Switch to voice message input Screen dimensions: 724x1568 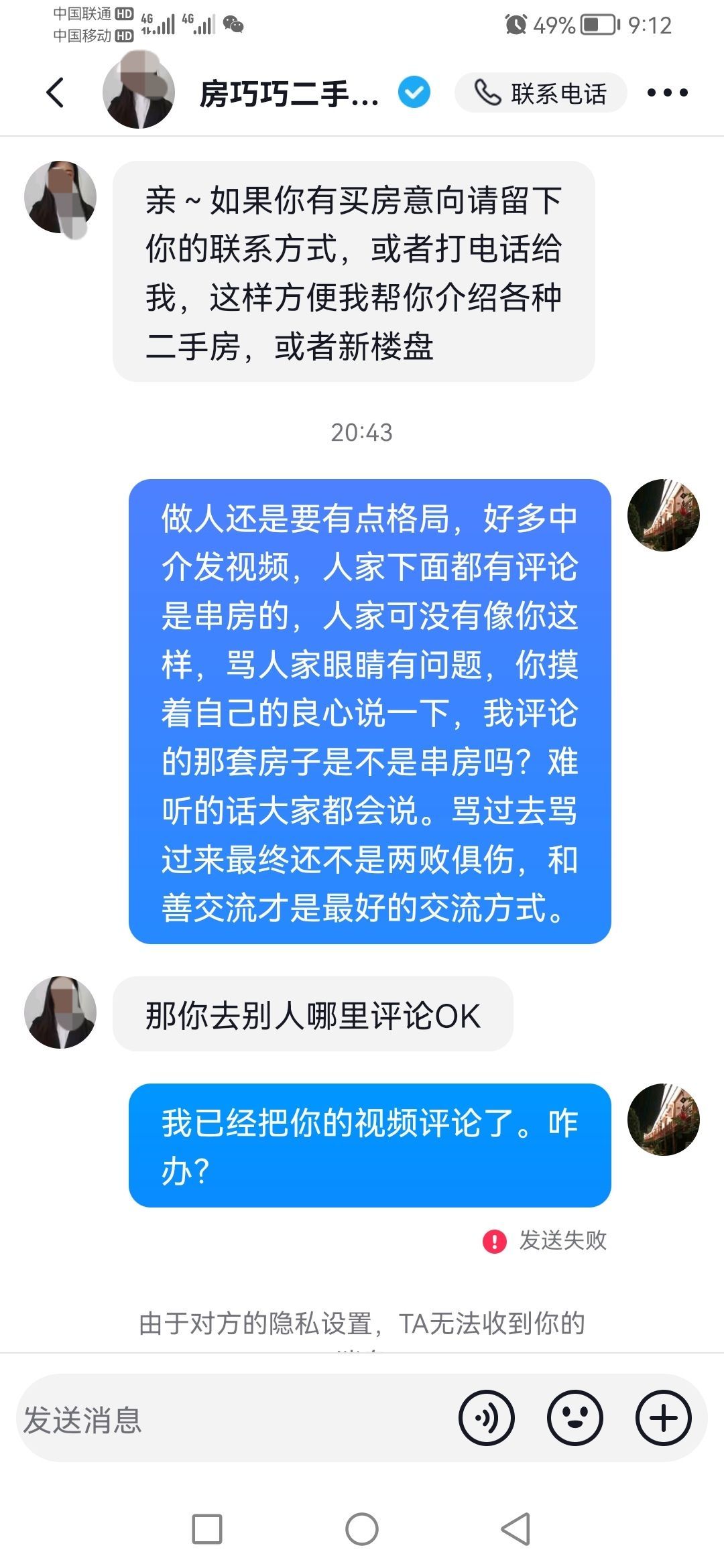pos(486,1418)
